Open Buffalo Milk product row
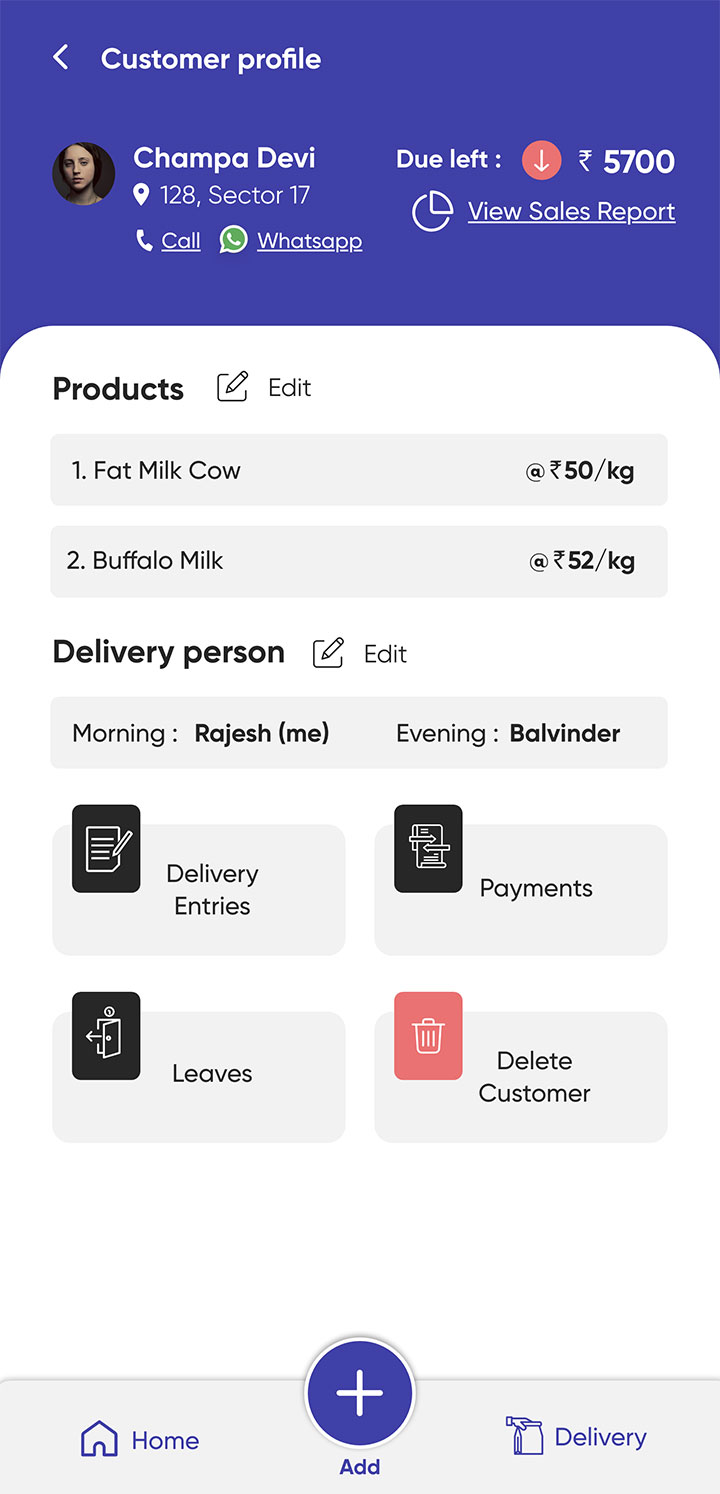 pos(359,561)
